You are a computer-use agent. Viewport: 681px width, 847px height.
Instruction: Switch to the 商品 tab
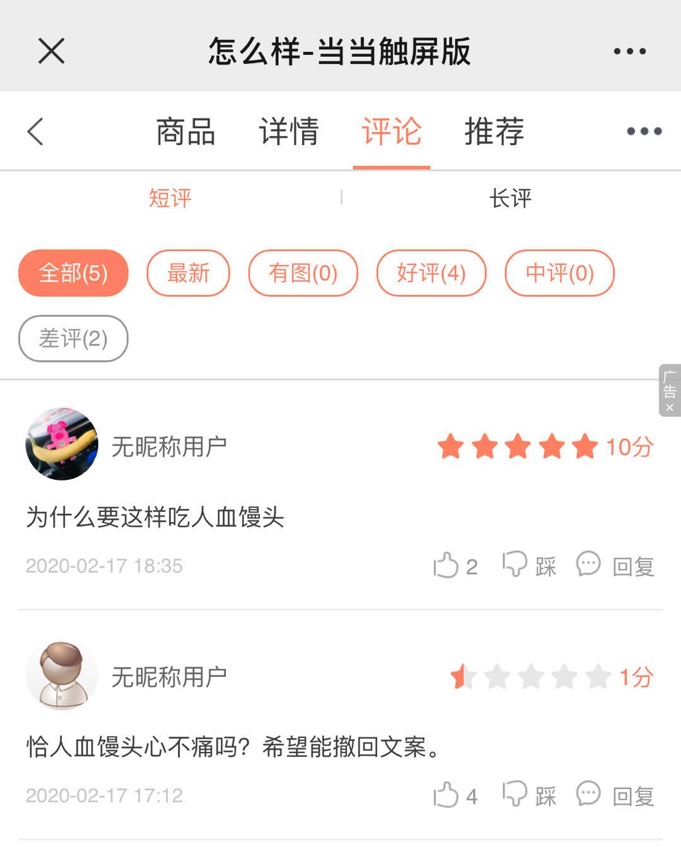coord(185,131)
